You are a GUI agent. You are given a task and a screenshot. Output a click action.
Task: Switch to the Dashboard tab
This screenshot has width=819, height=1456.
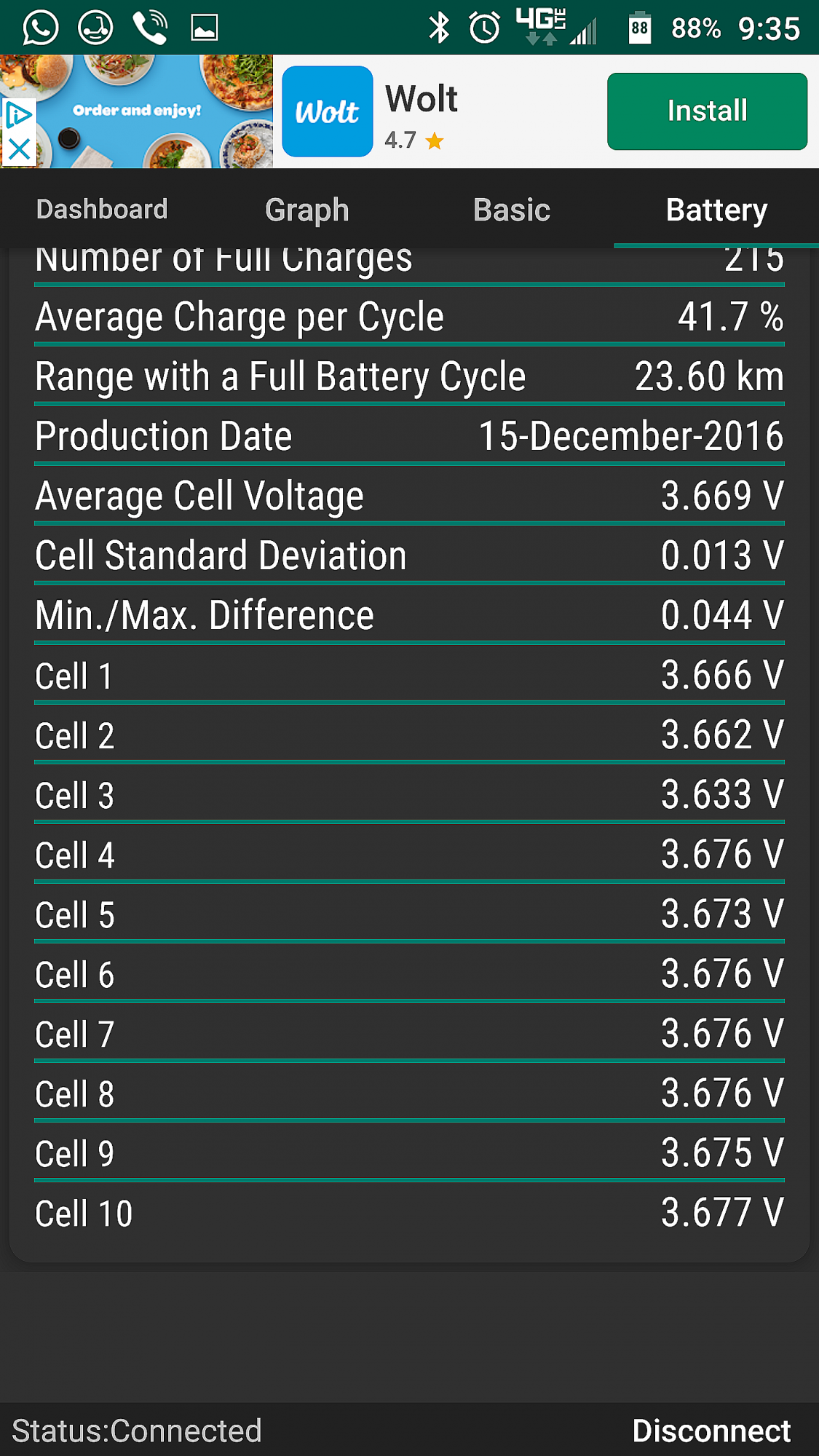102,210
